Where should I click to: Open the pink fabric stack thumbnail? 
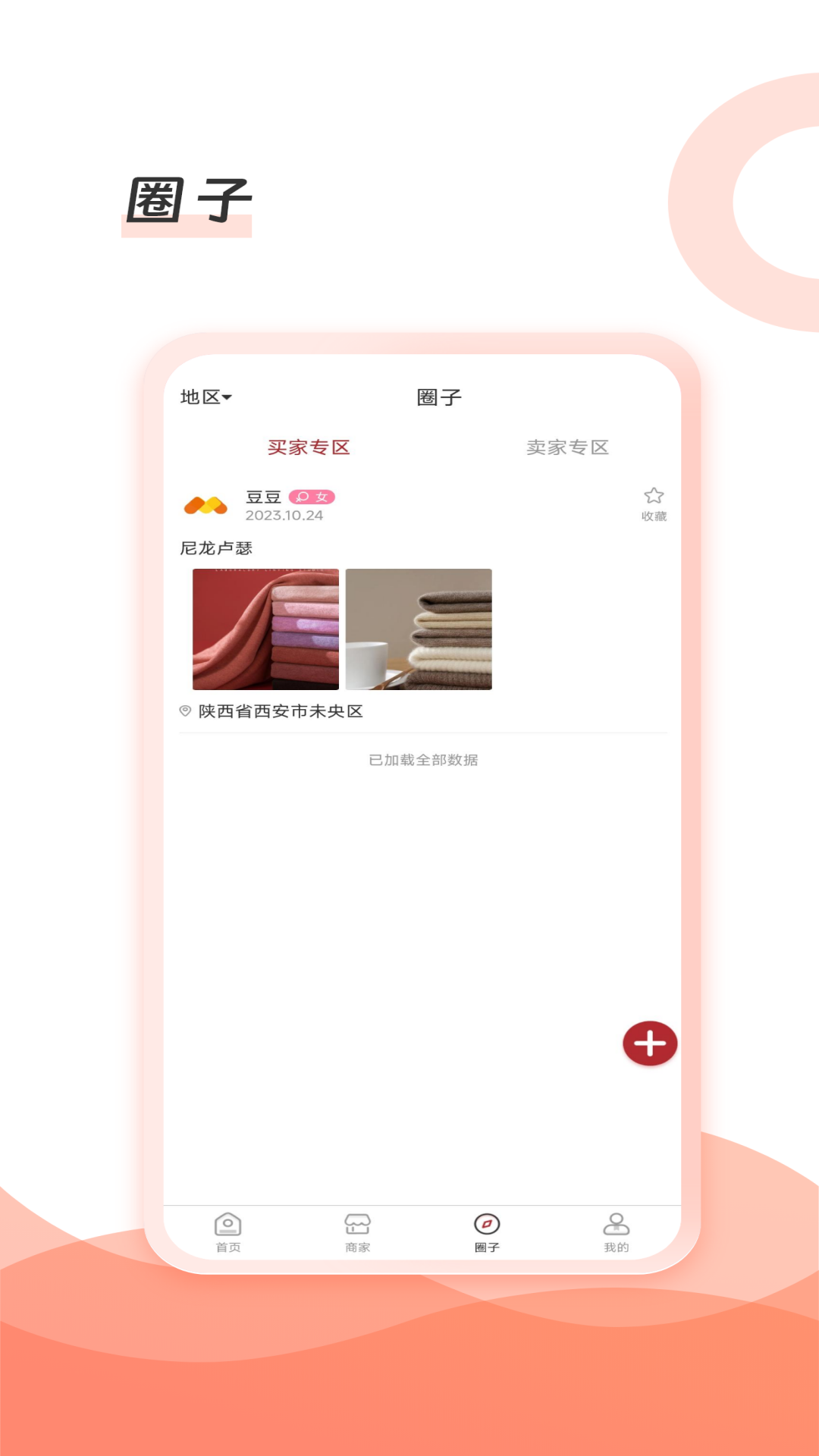[x=264, y=628]
